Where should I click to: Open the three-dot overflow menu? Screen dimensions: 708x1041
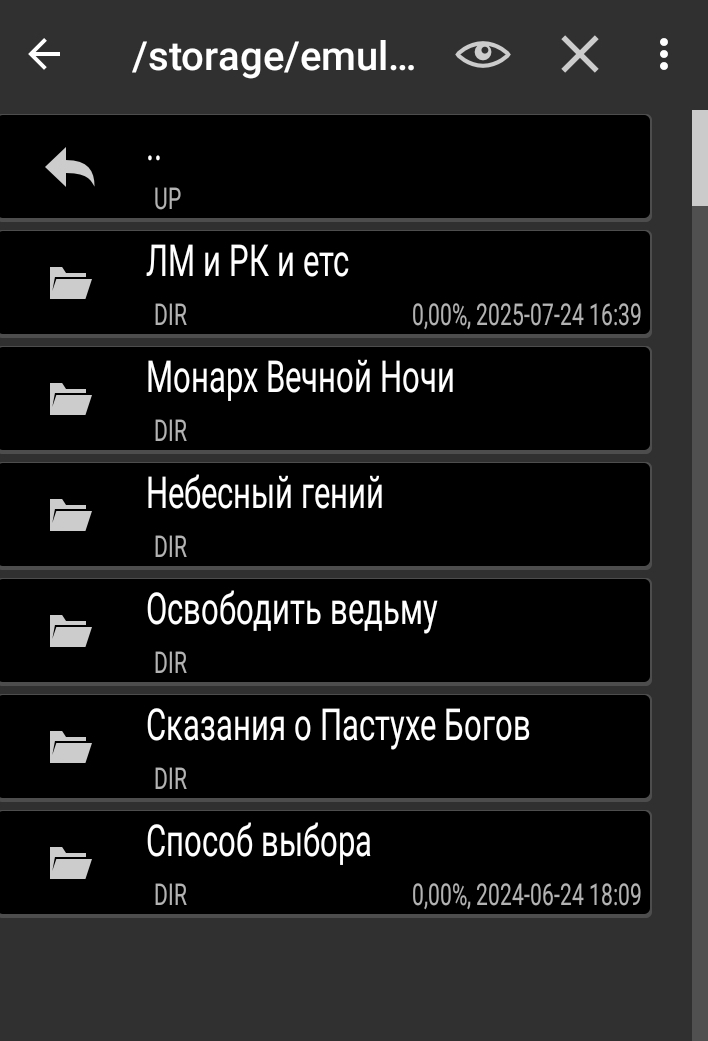click(664, 55)
